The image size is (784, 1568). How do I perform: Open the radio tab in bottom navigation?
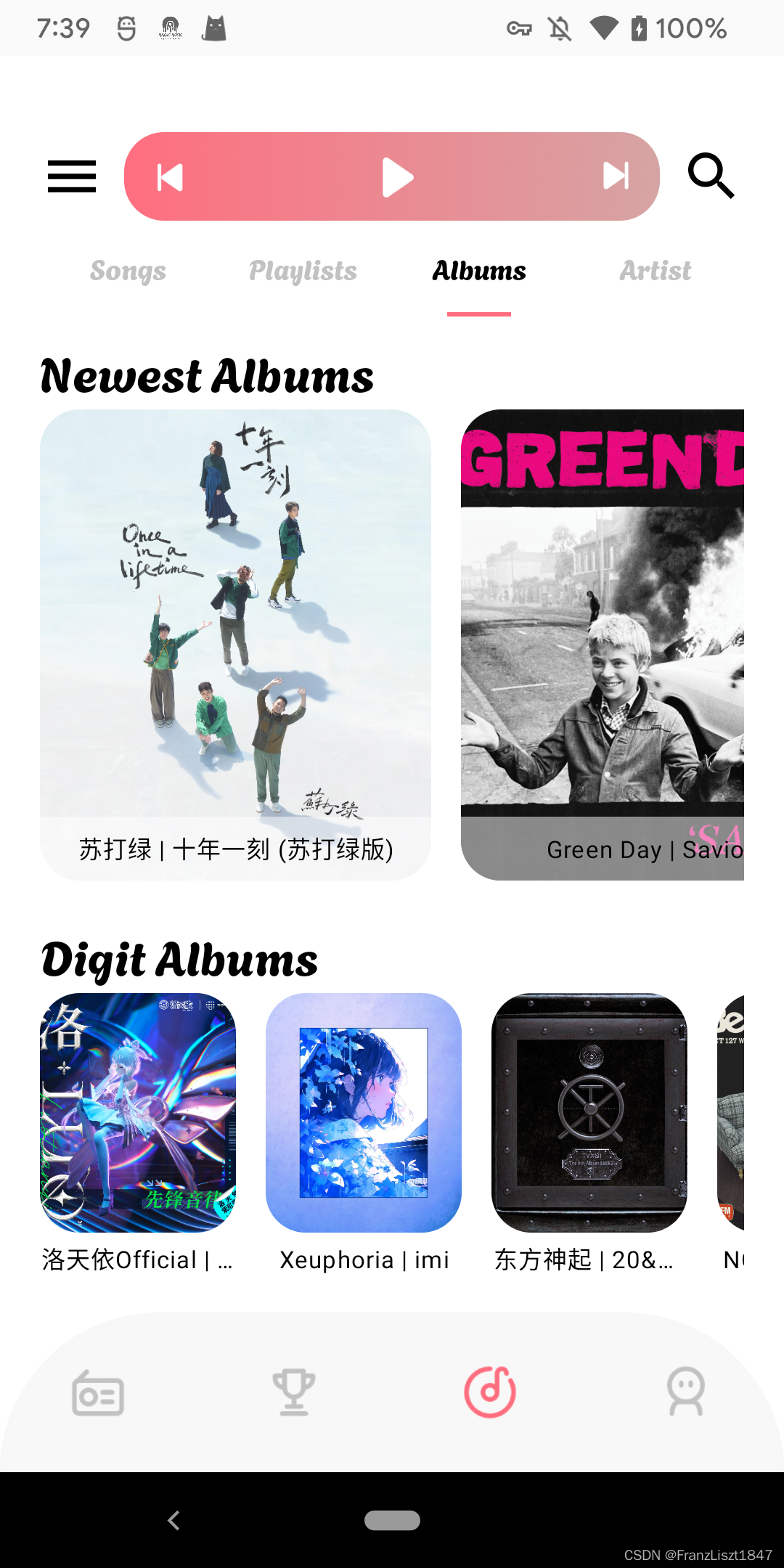tap(98, 1392)
